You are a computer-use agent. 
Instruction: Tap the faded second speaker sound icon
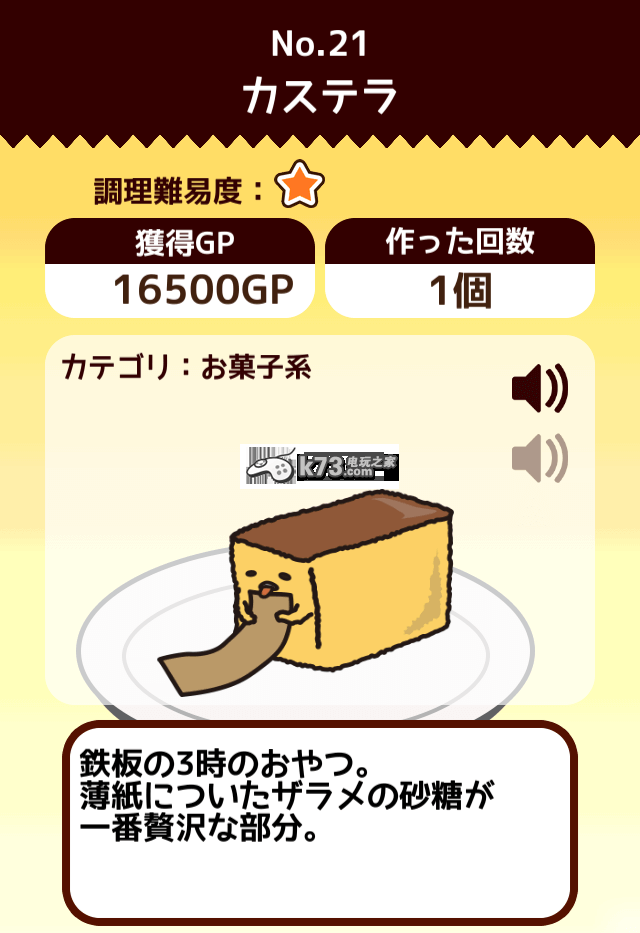pos(539,459)
